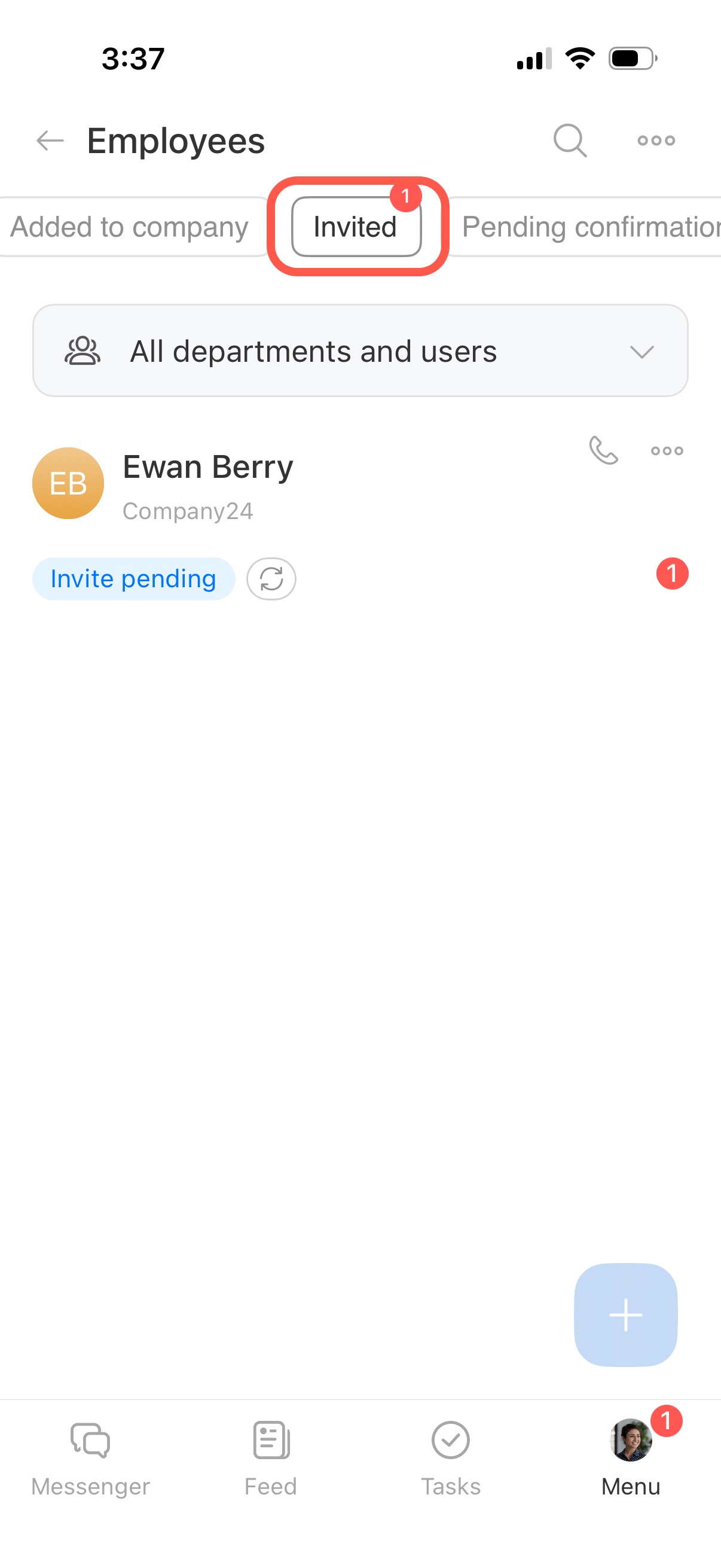Open the Employees overflow menu
The height and width of the screenshot is (1568, 721).
pos(656,141)
